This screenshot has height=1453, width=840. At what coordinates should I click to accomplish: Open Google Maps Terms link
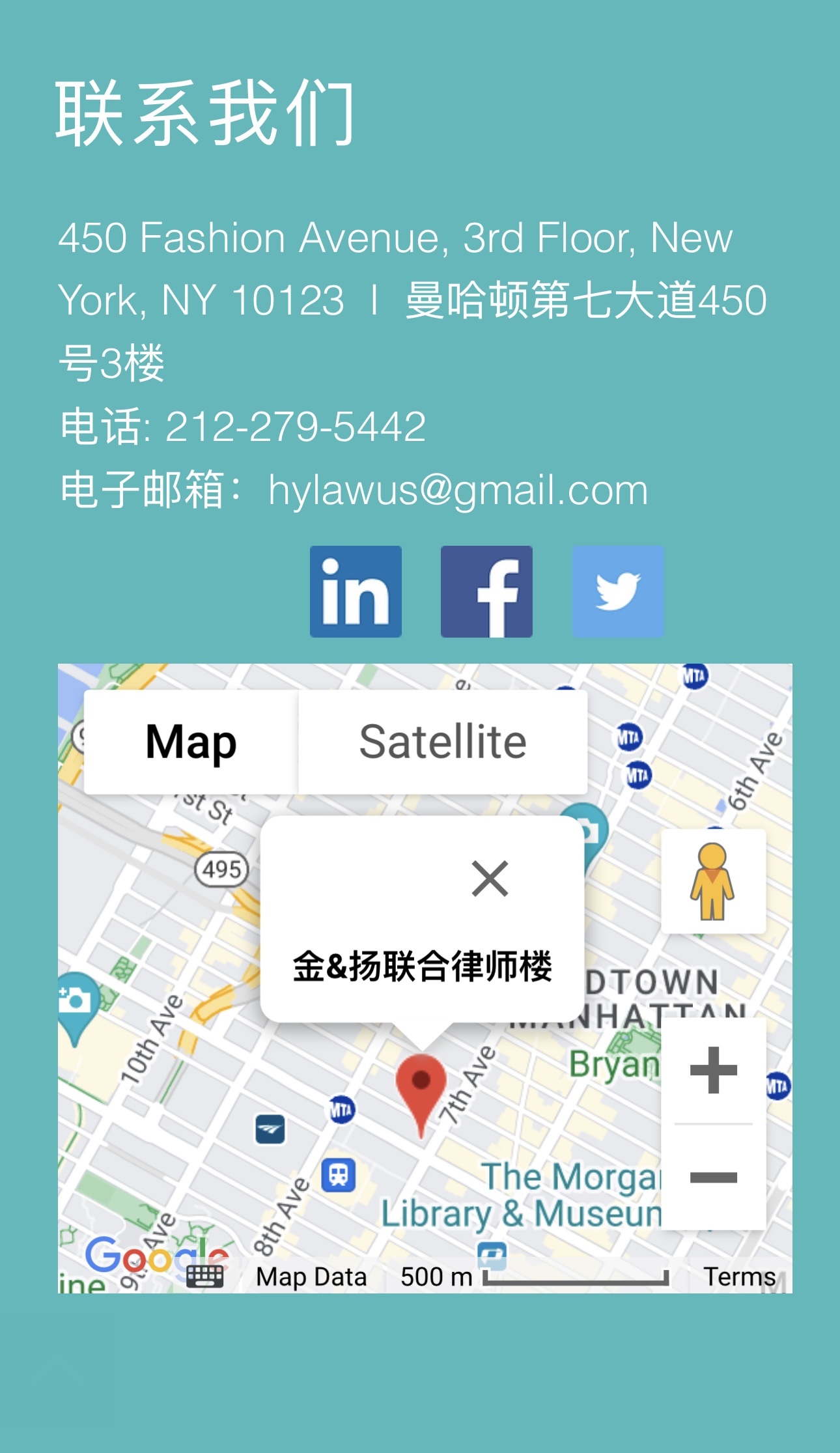point(739,1277)
